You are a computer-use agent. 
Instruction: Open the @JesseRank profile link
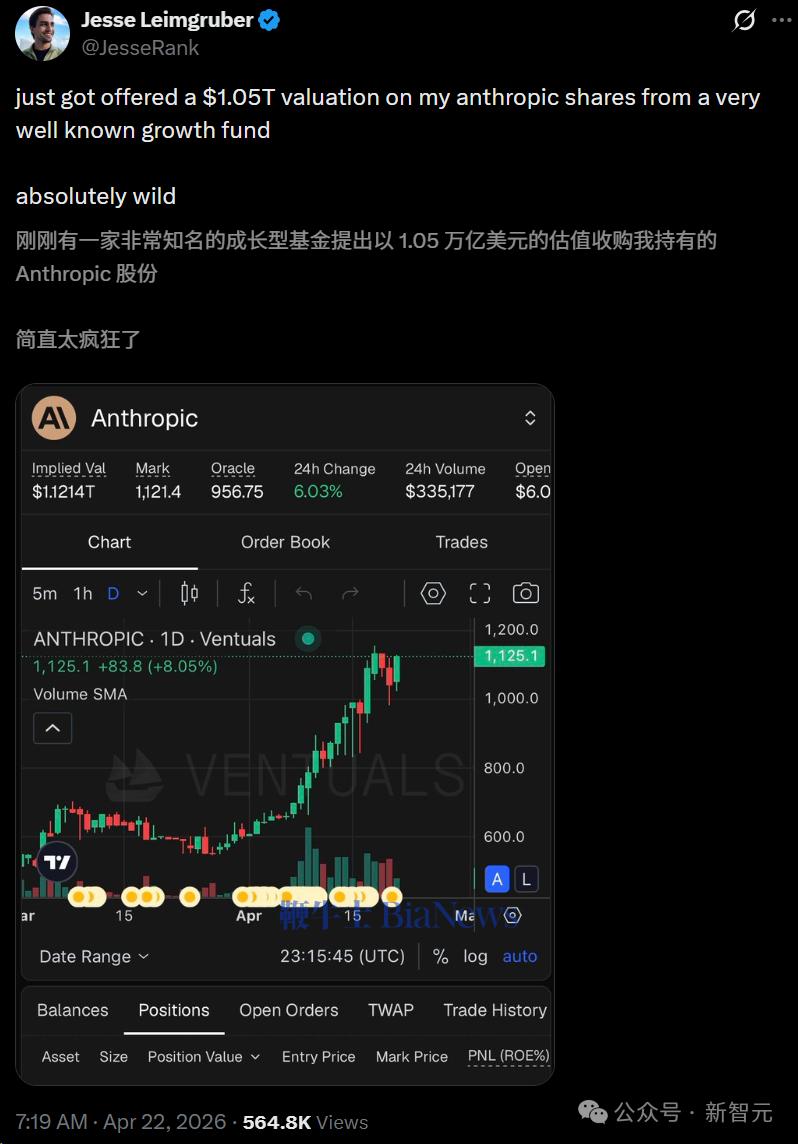pos(140,47)
